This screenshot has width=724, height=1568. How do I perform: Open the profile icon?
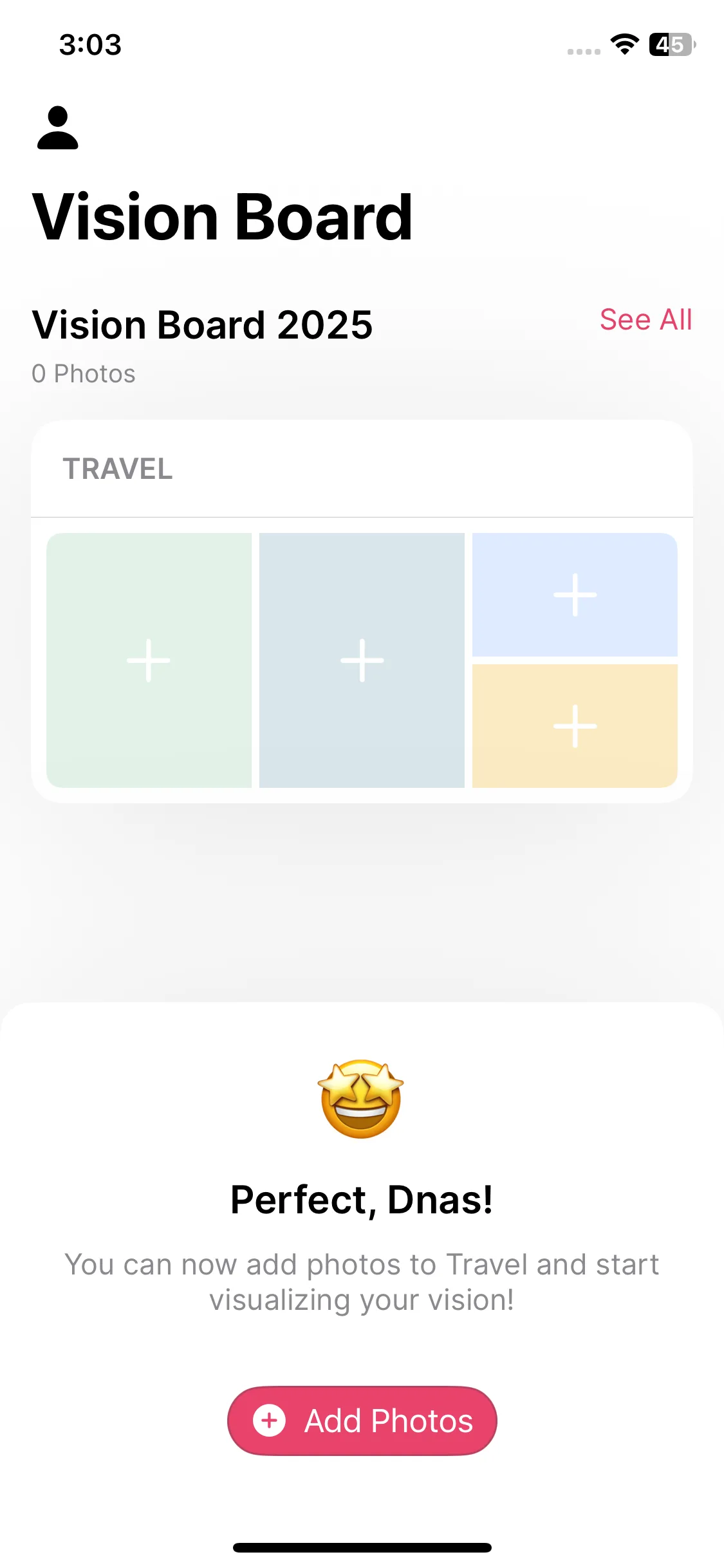tap(58, 127)
